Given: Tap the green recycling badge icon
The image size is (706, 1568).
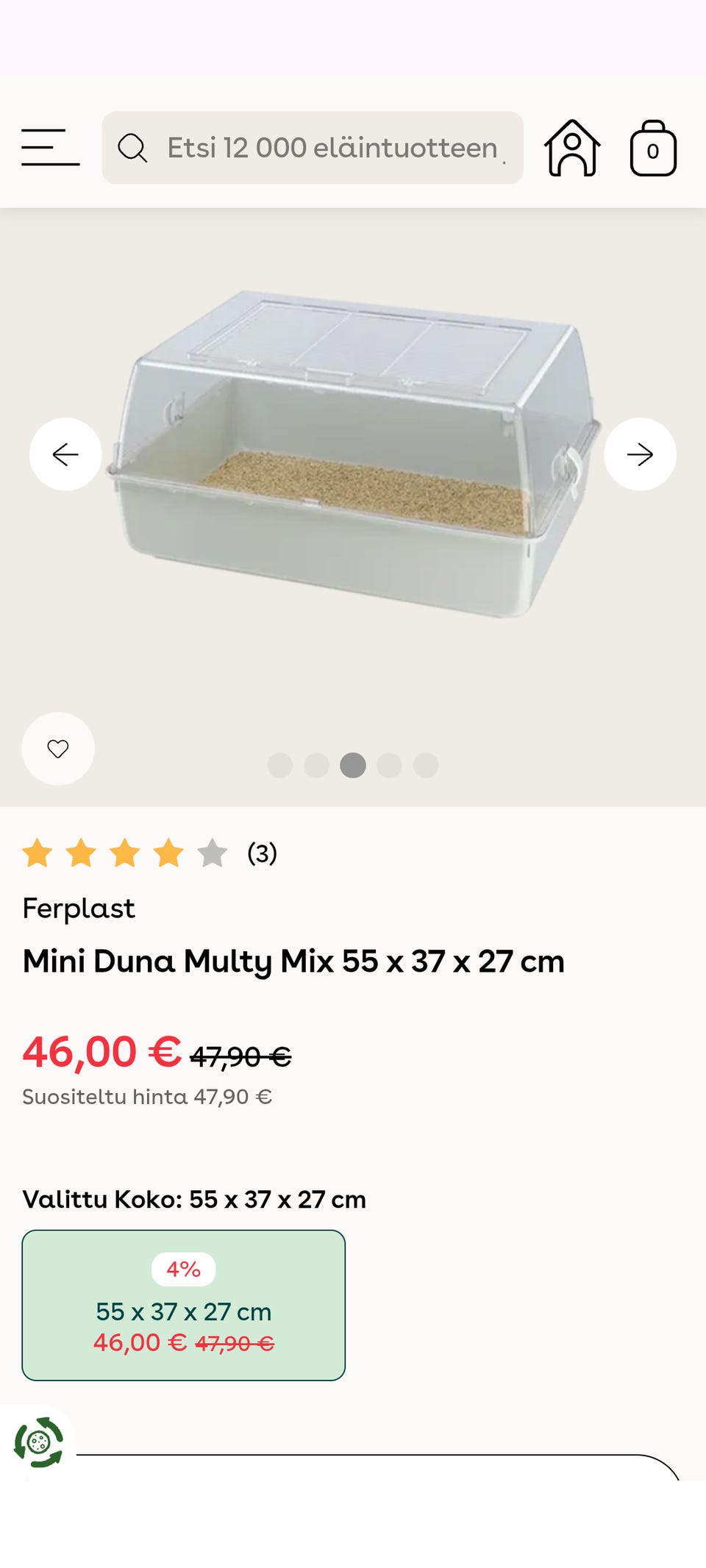Looking at the screenshot, I should coord(38,1442).
